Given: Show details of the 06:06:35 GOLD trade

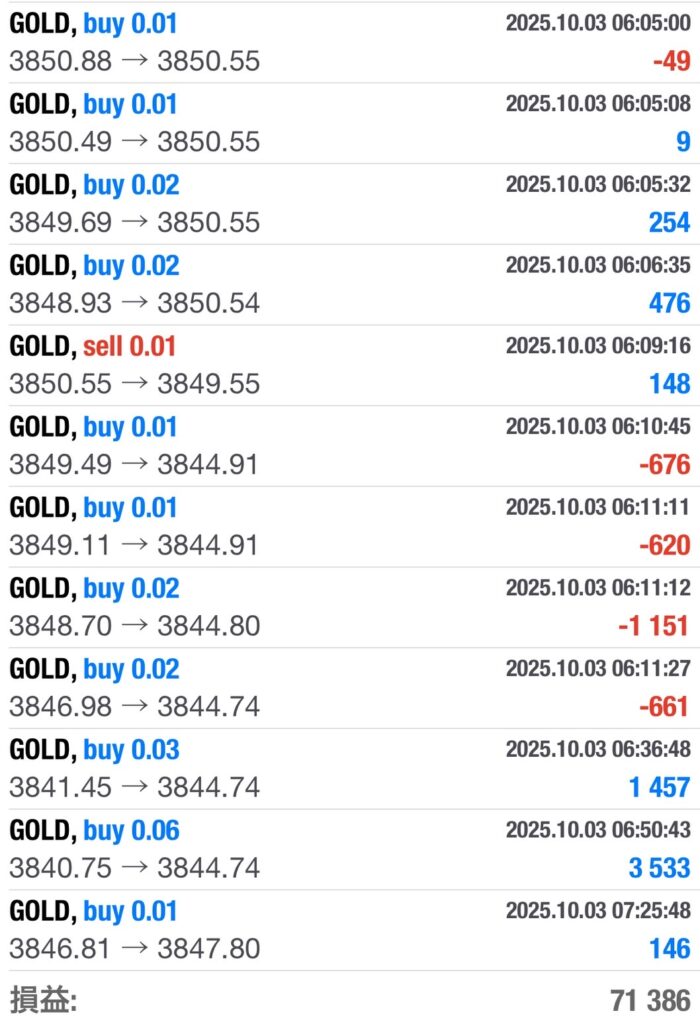Looking at the screenshot, I should (x=350, y=285).
